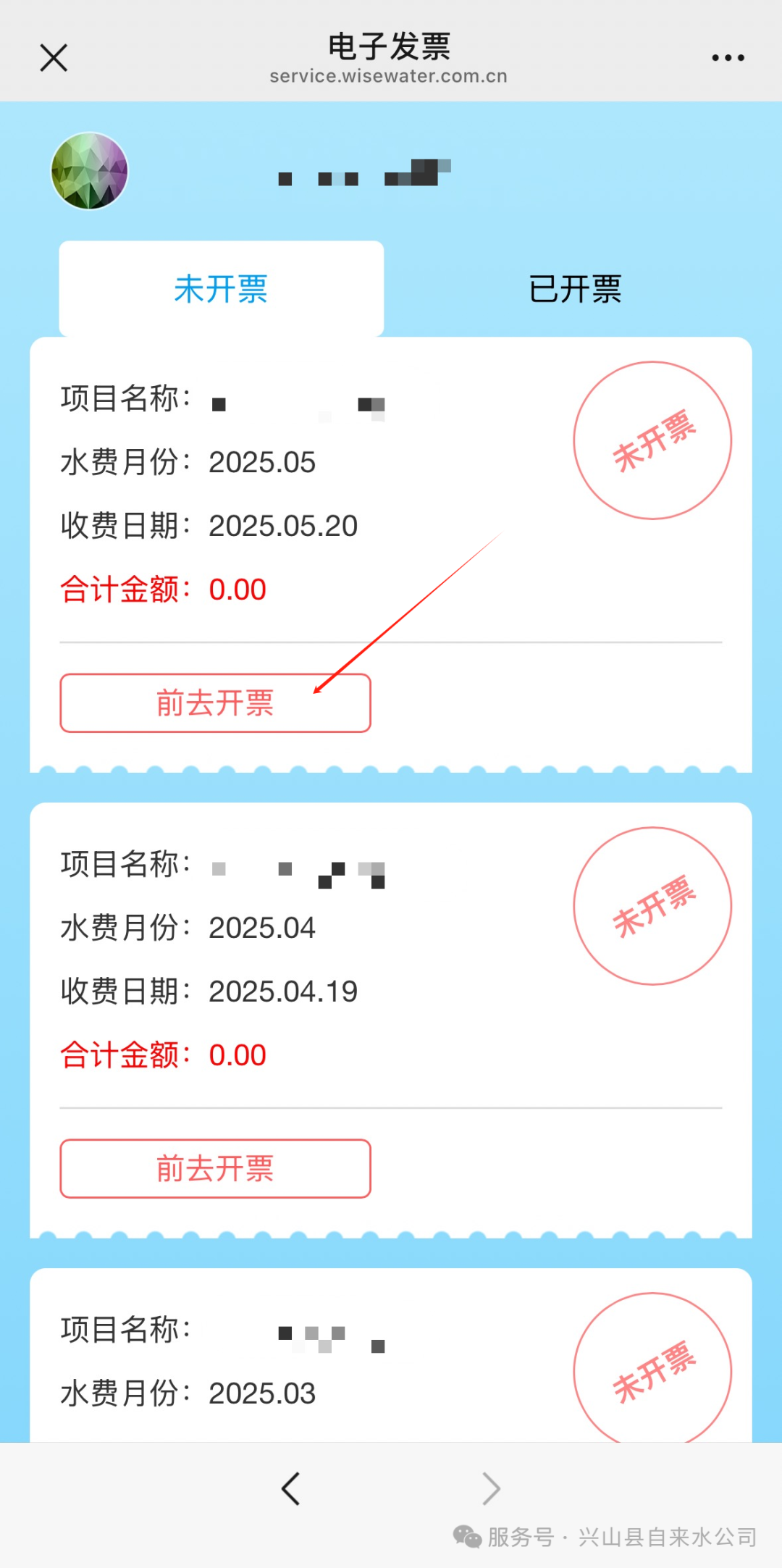The image size is (782, 1568).
Task: Close the 电子发票 page with the X icon
Action: point(54,56)
